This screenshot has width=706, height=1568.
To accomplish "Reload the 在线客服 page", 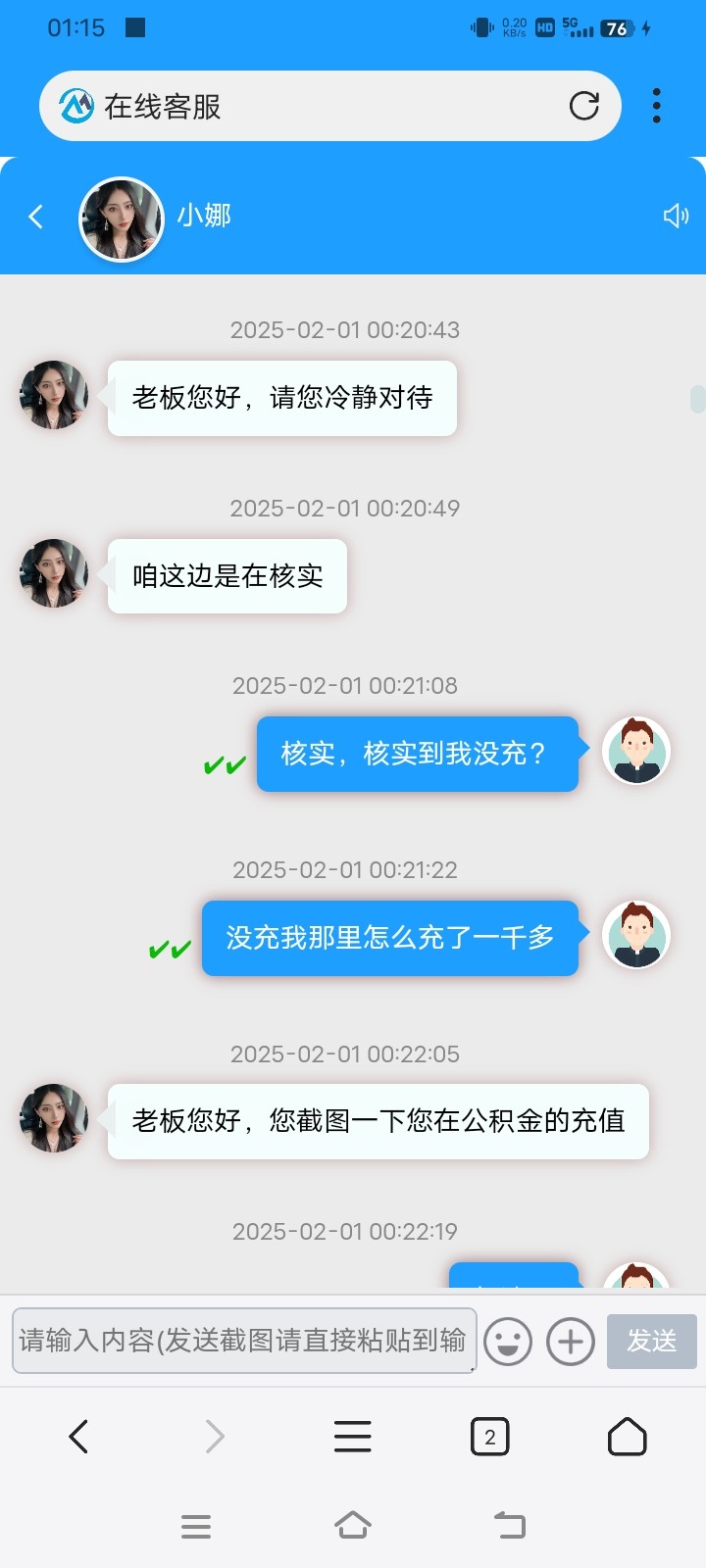I will point(584,106).
